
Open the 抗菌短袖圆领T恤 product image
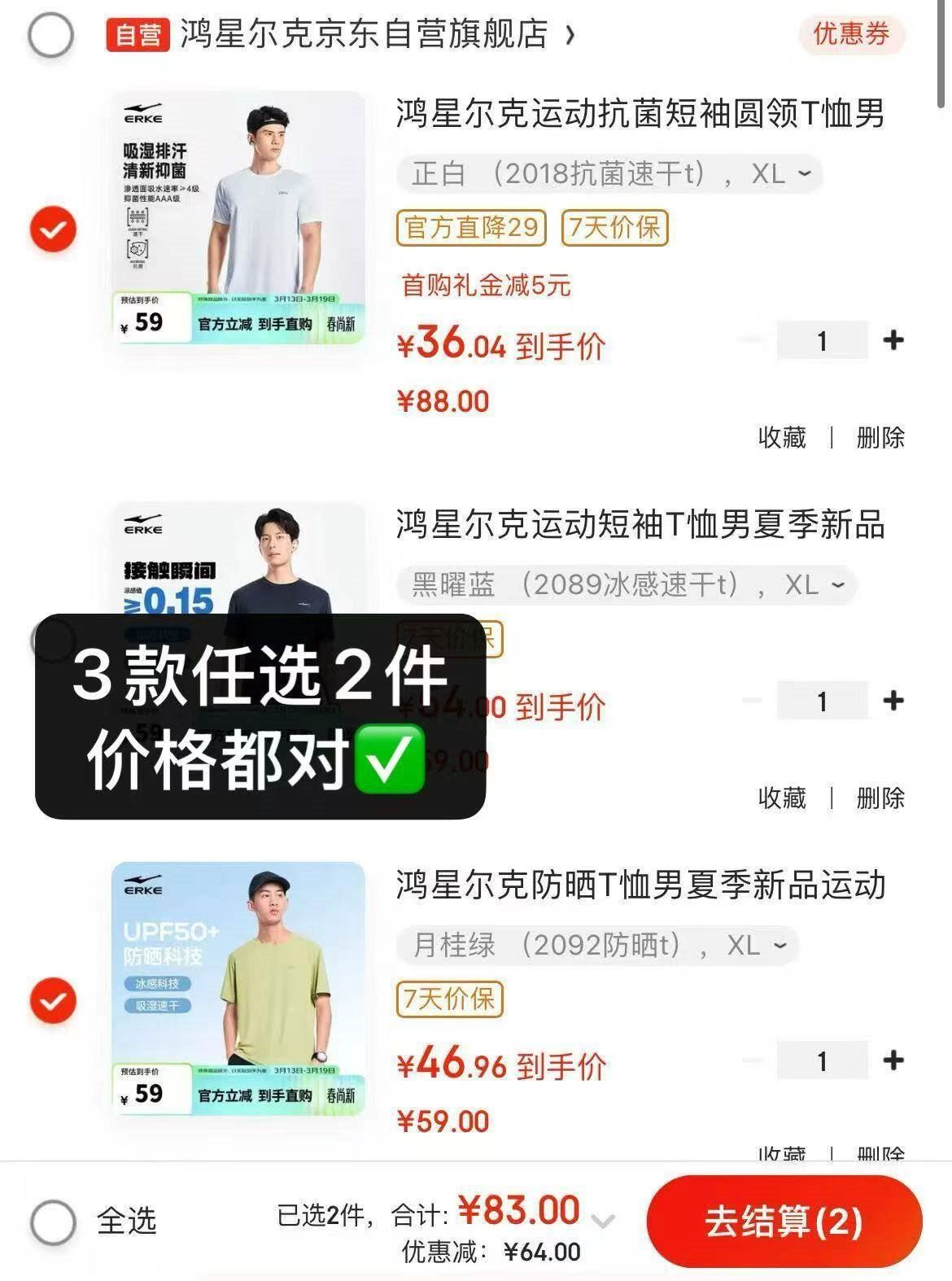238,217
